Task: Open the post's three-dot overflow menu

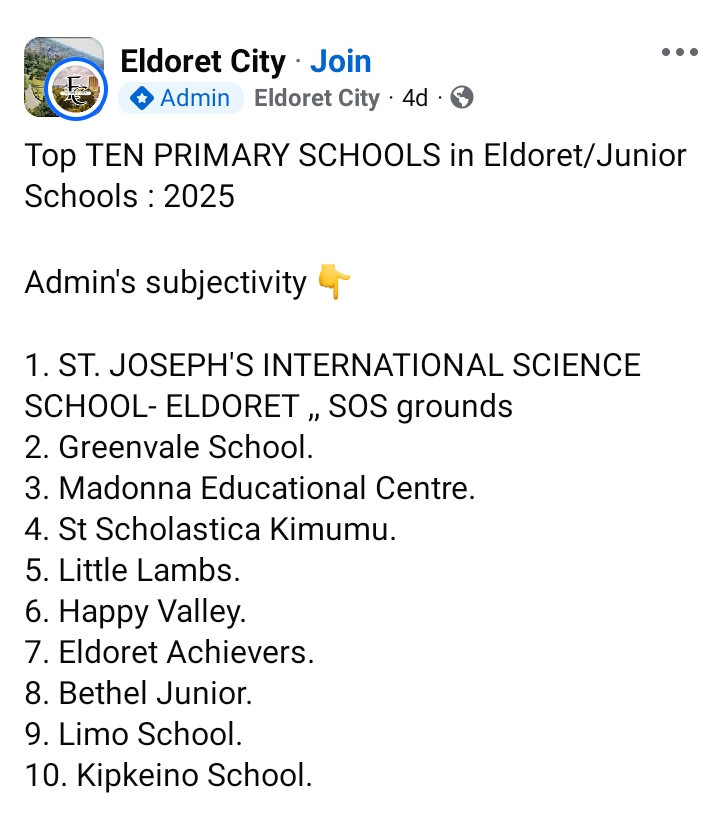Action: point(679,53)
